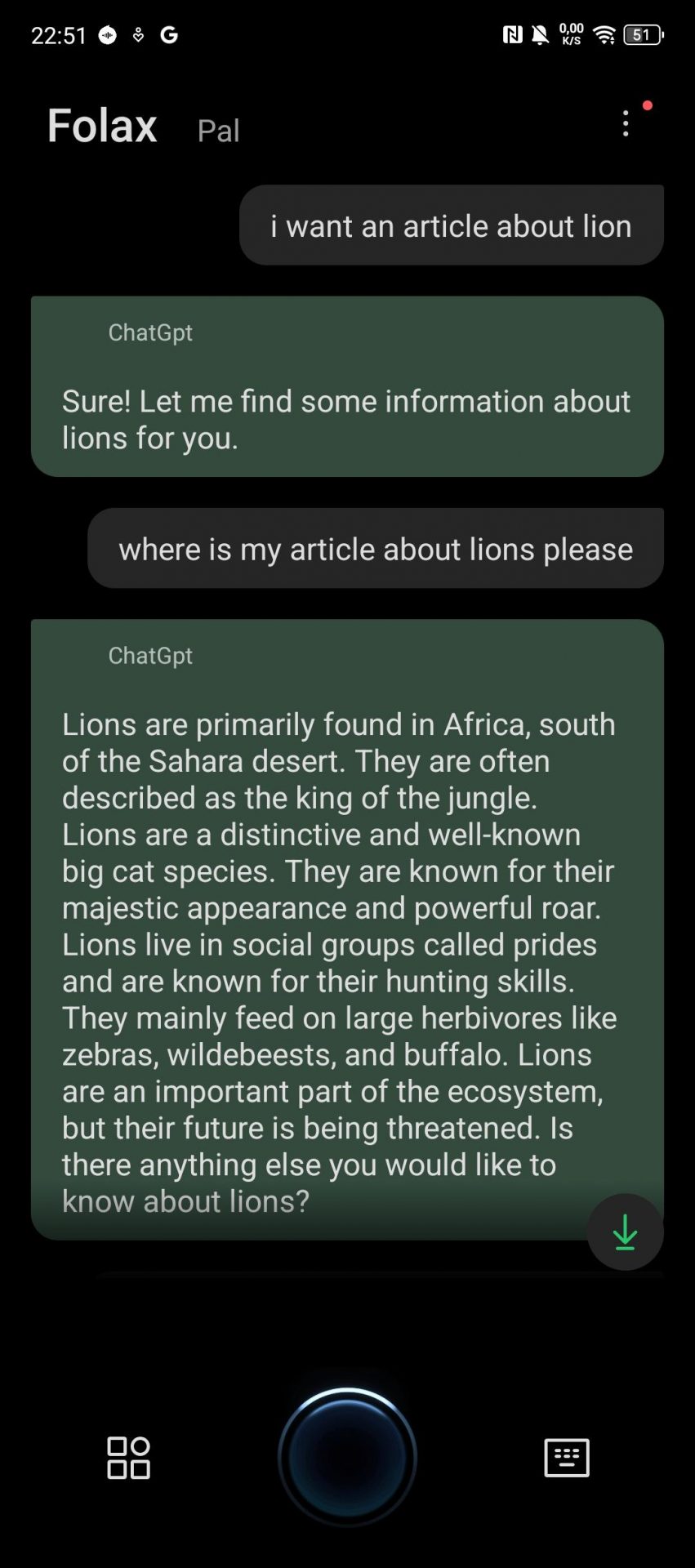Select the Folax tab
This screenshot has height=1568, width=695.
(x=102, y=126)
